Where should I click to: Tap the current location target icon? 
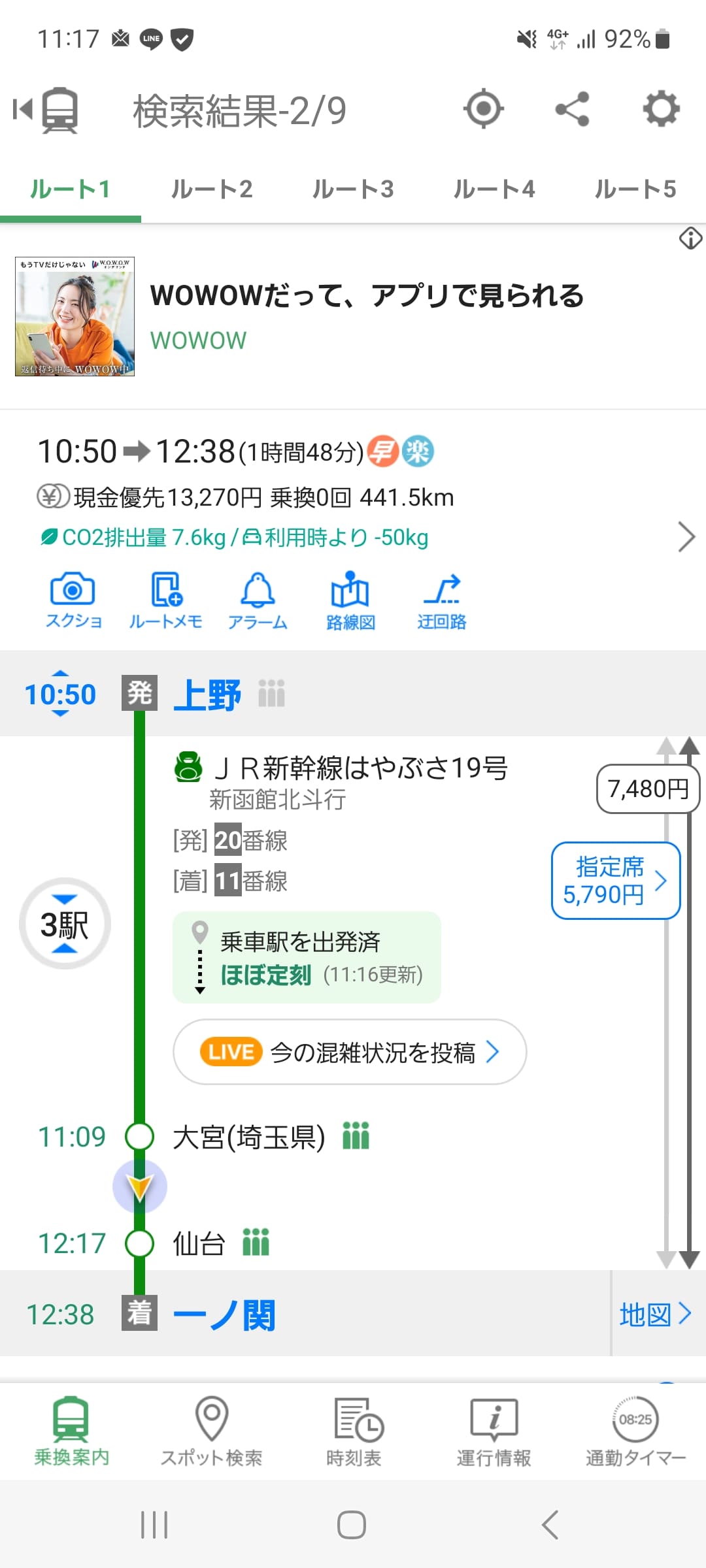[x=483, y=108]
